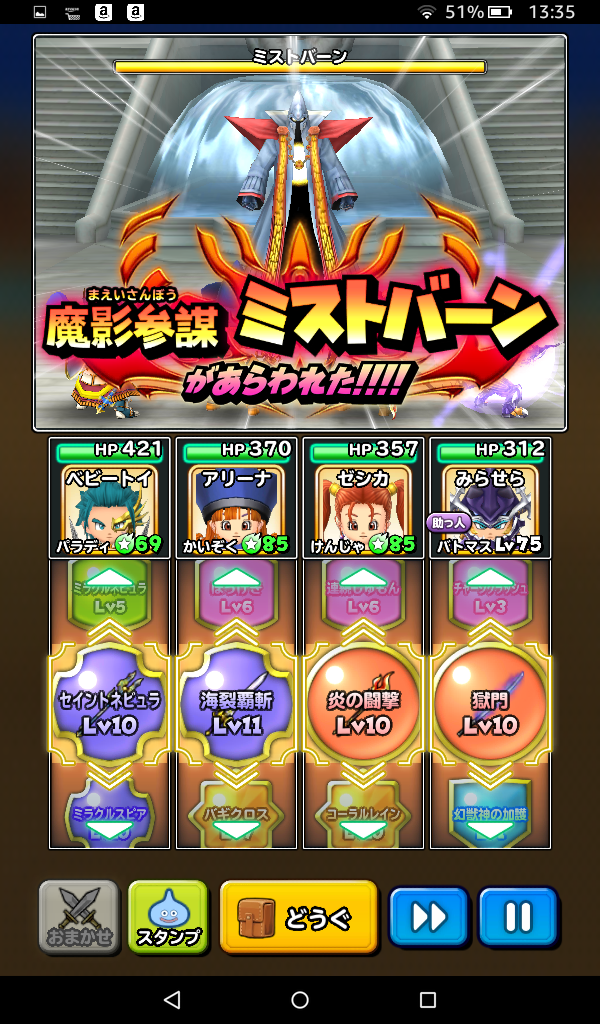Viewport: 600px width, 1024px height.
Task: Open the どうぐ items button
Action: click(x=299, y=916)
